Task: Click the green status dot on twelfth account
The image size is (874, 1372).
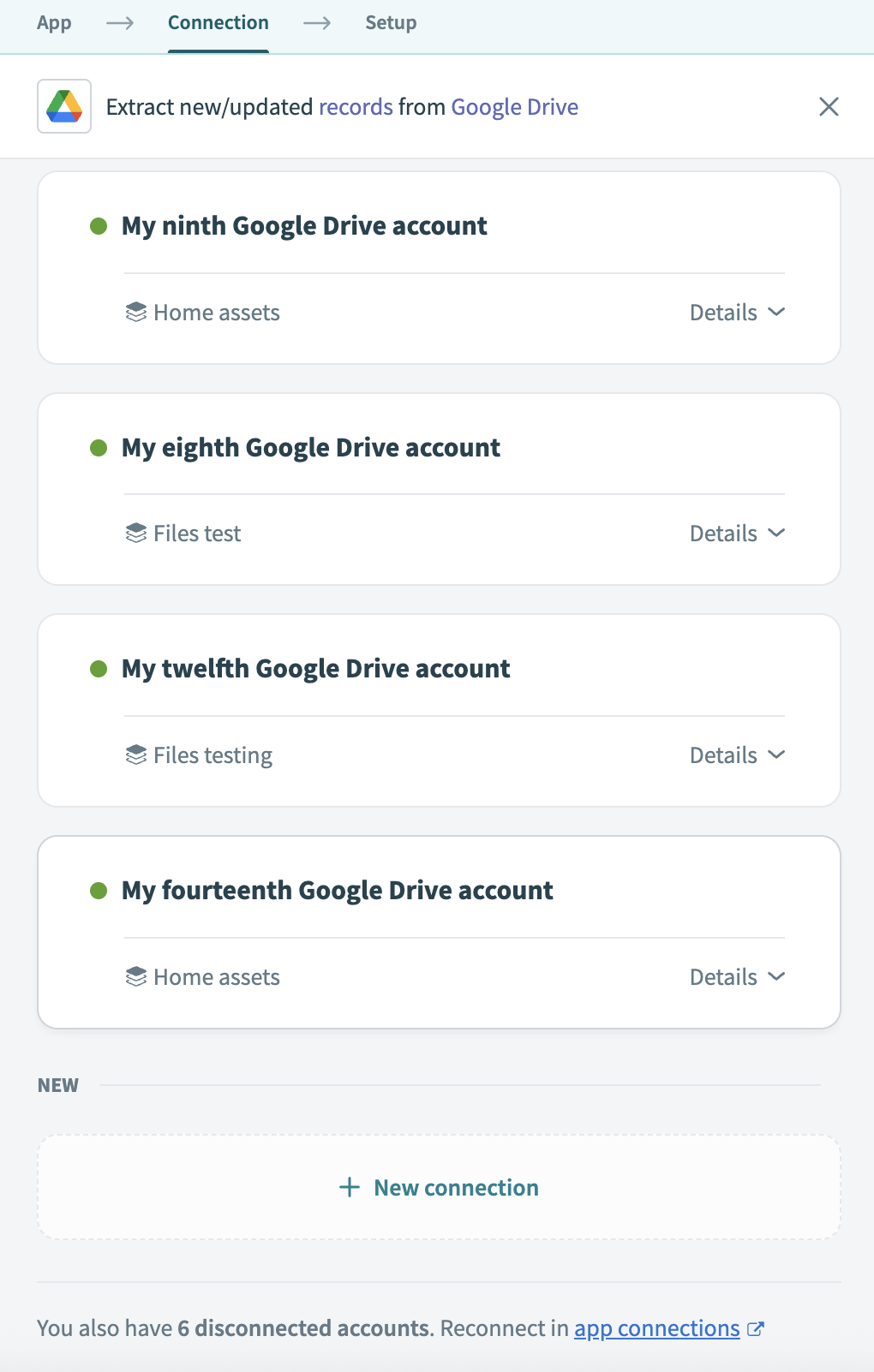Action: [x=99, y=668]
